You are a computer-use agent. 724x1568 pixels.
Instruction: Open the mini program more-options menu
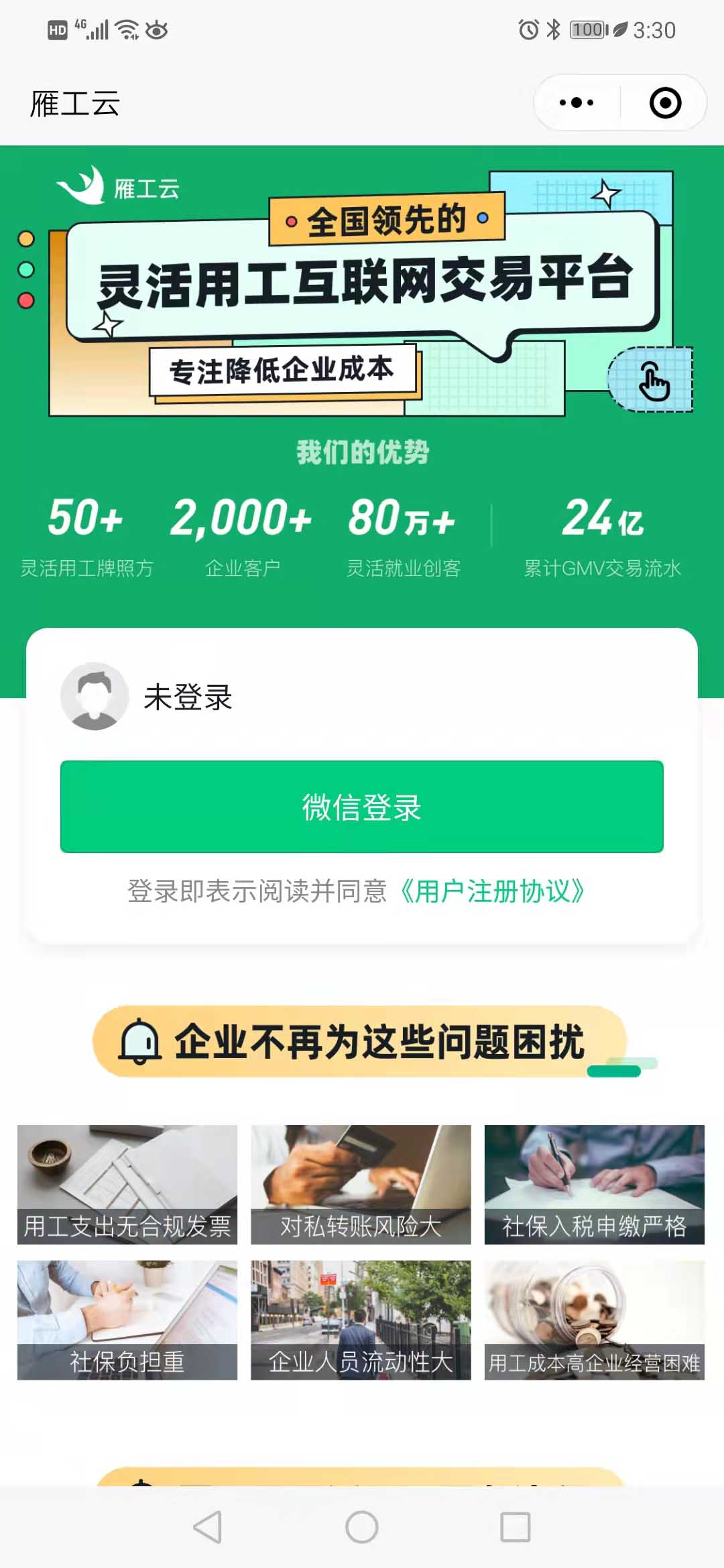577,103
